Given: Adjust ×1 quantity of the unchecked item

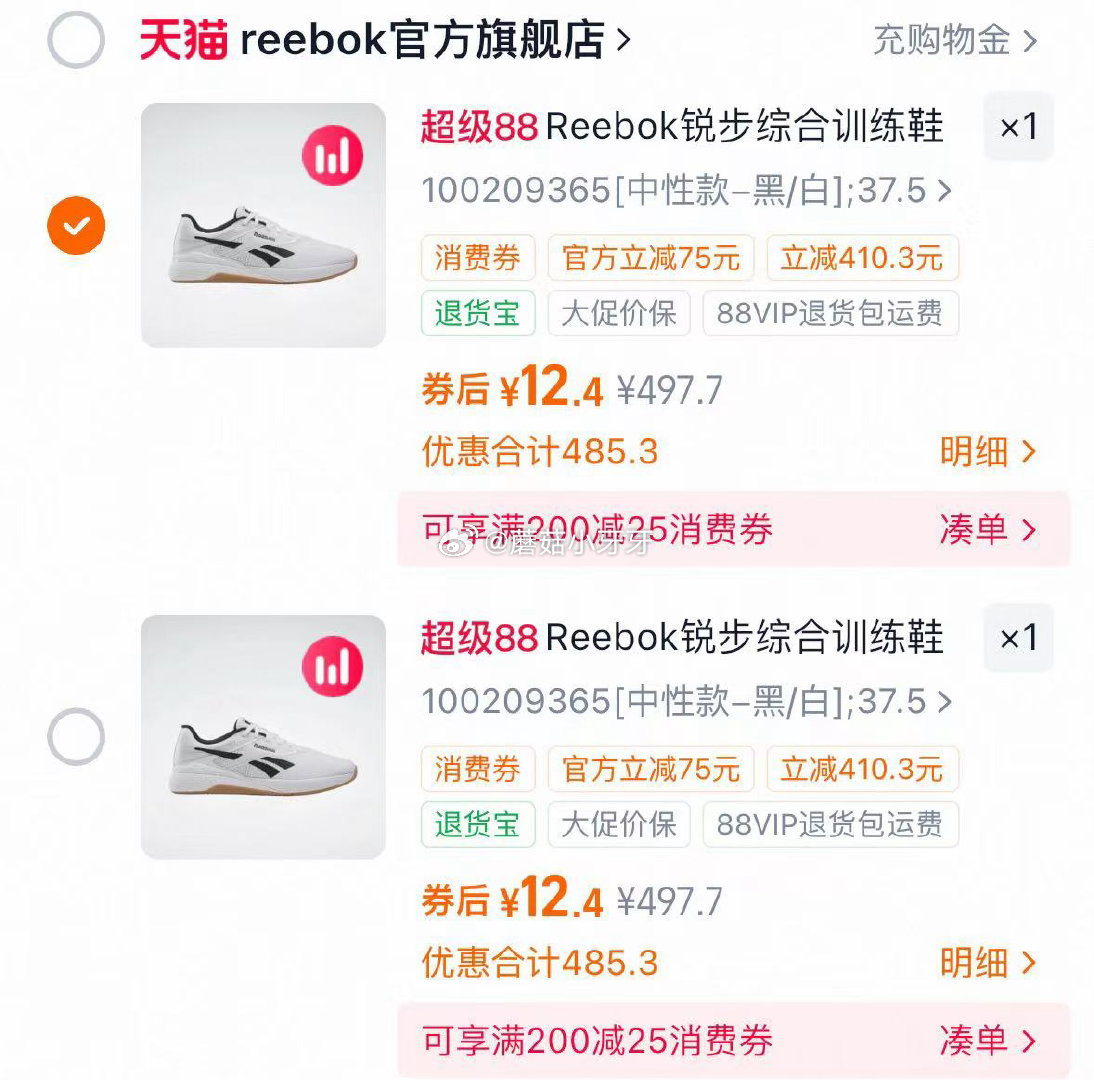Looking at the screenshot, I should click(1019, 638).
